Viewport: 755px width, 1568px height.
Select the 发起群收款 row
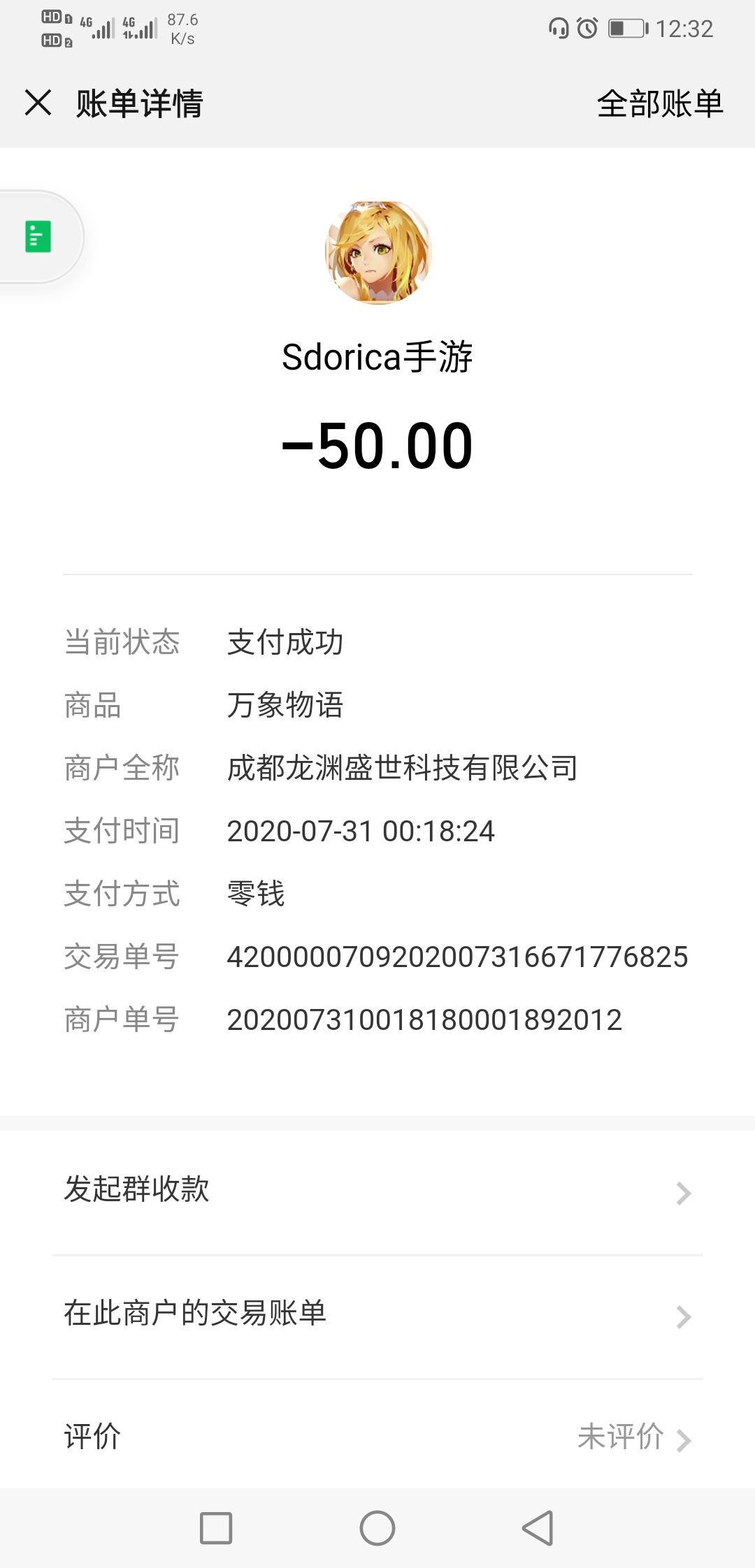(377, 1192)
